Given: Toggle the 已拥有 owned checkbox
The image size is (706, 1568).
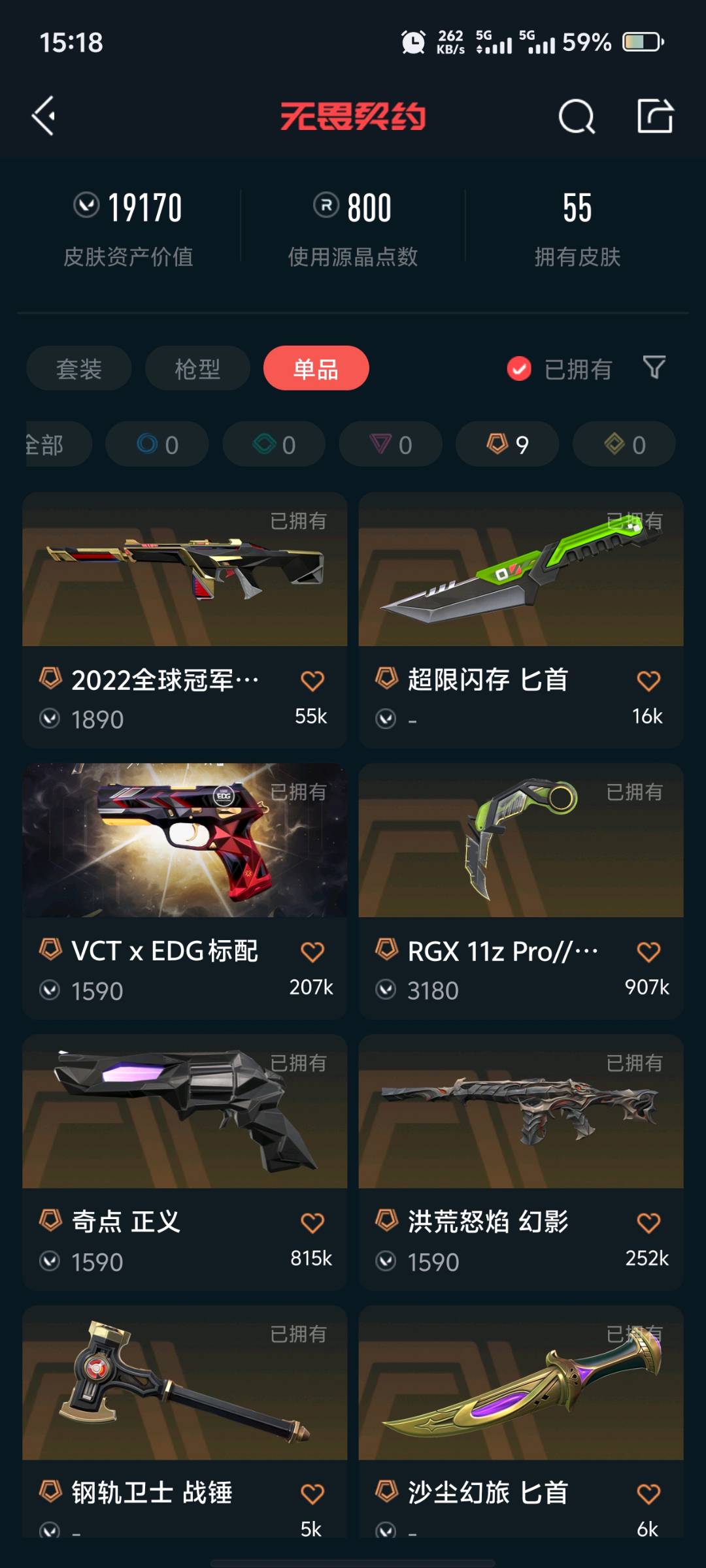Looking at the screenshot, I should [519, 369].
